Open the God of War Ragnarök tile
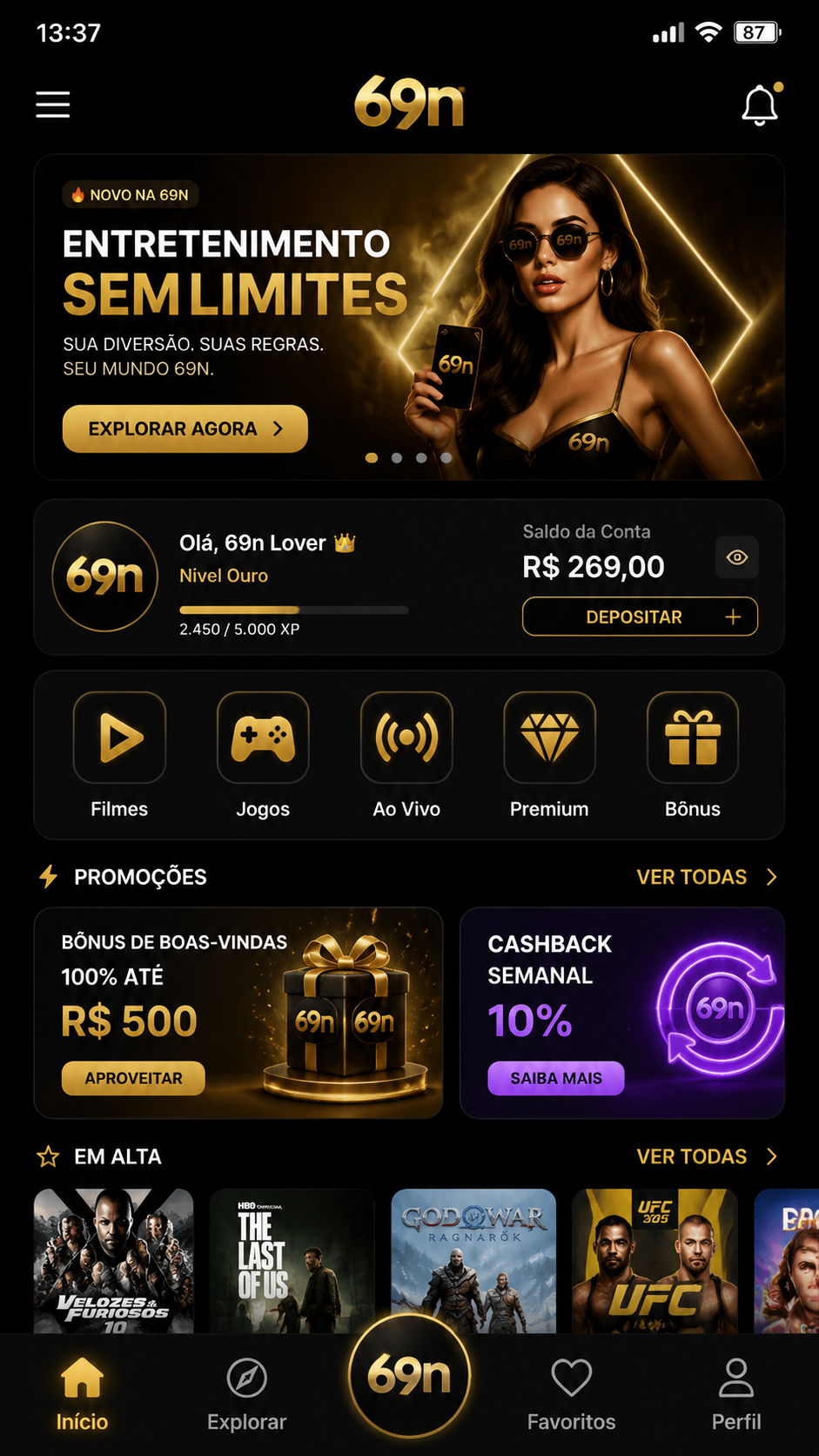The image size is (819, 1456). click(473, 1261)
